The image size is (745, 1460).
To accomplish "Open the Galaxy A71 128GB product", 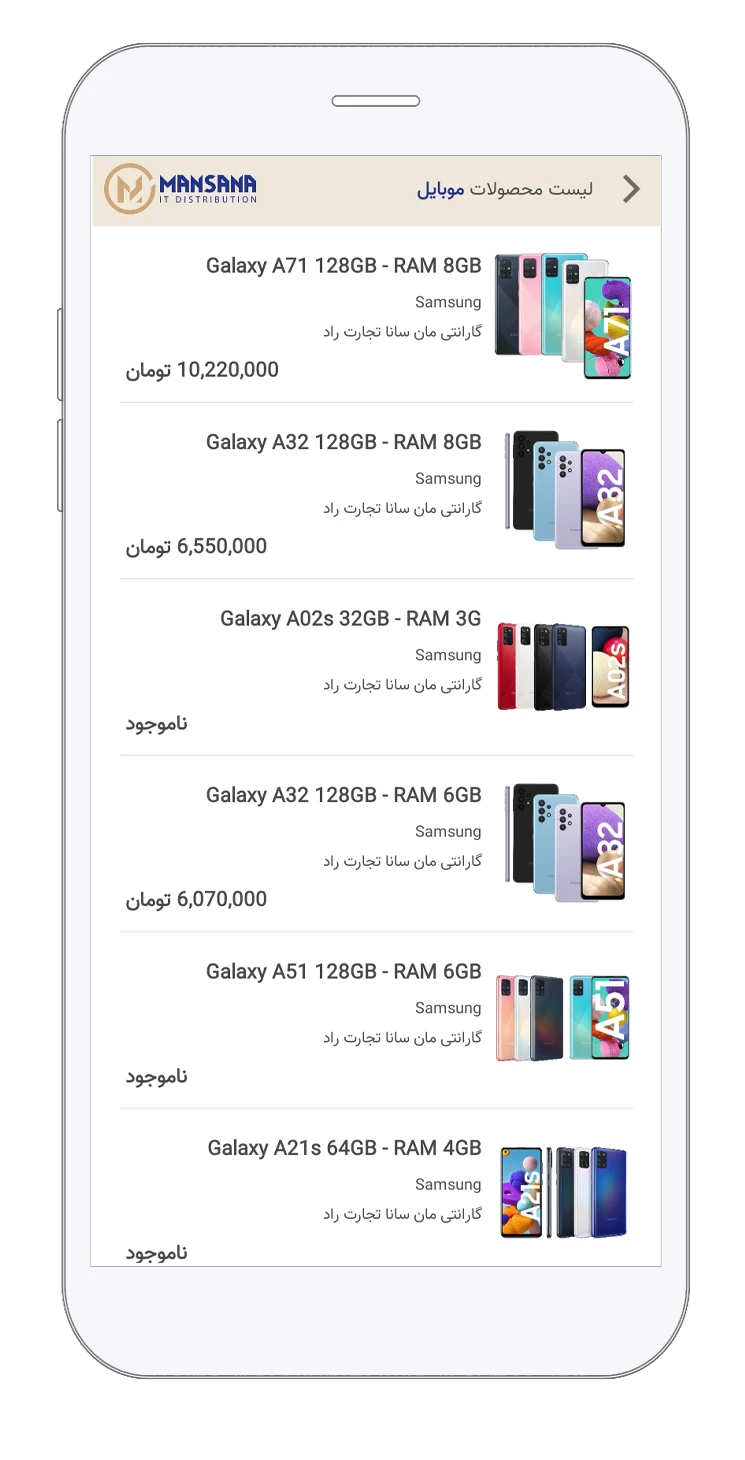I will click(376, 315).
